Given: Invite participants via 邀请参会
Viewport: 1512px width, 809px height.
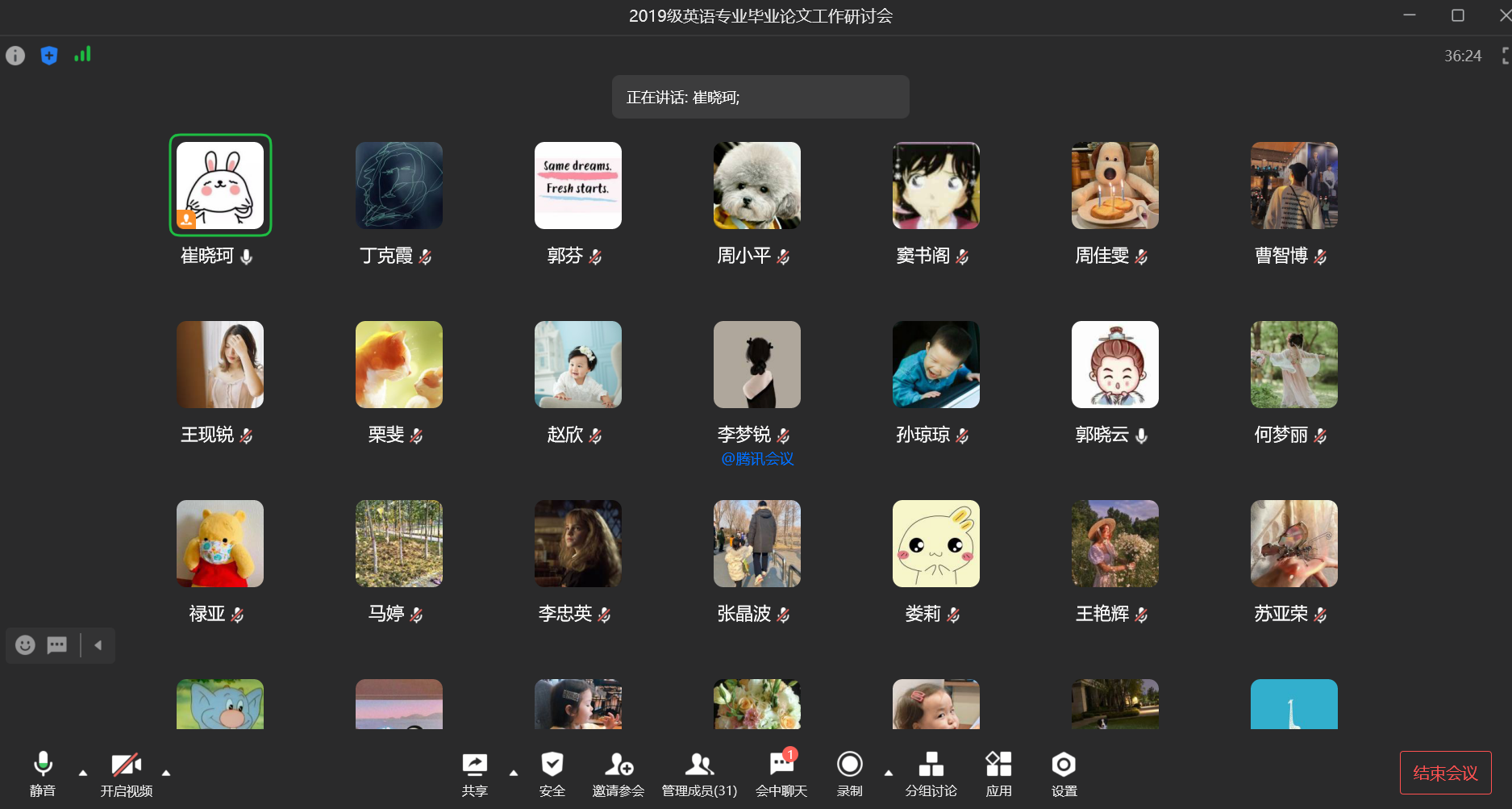Looking at the screenshot, I should coord(619,772).
